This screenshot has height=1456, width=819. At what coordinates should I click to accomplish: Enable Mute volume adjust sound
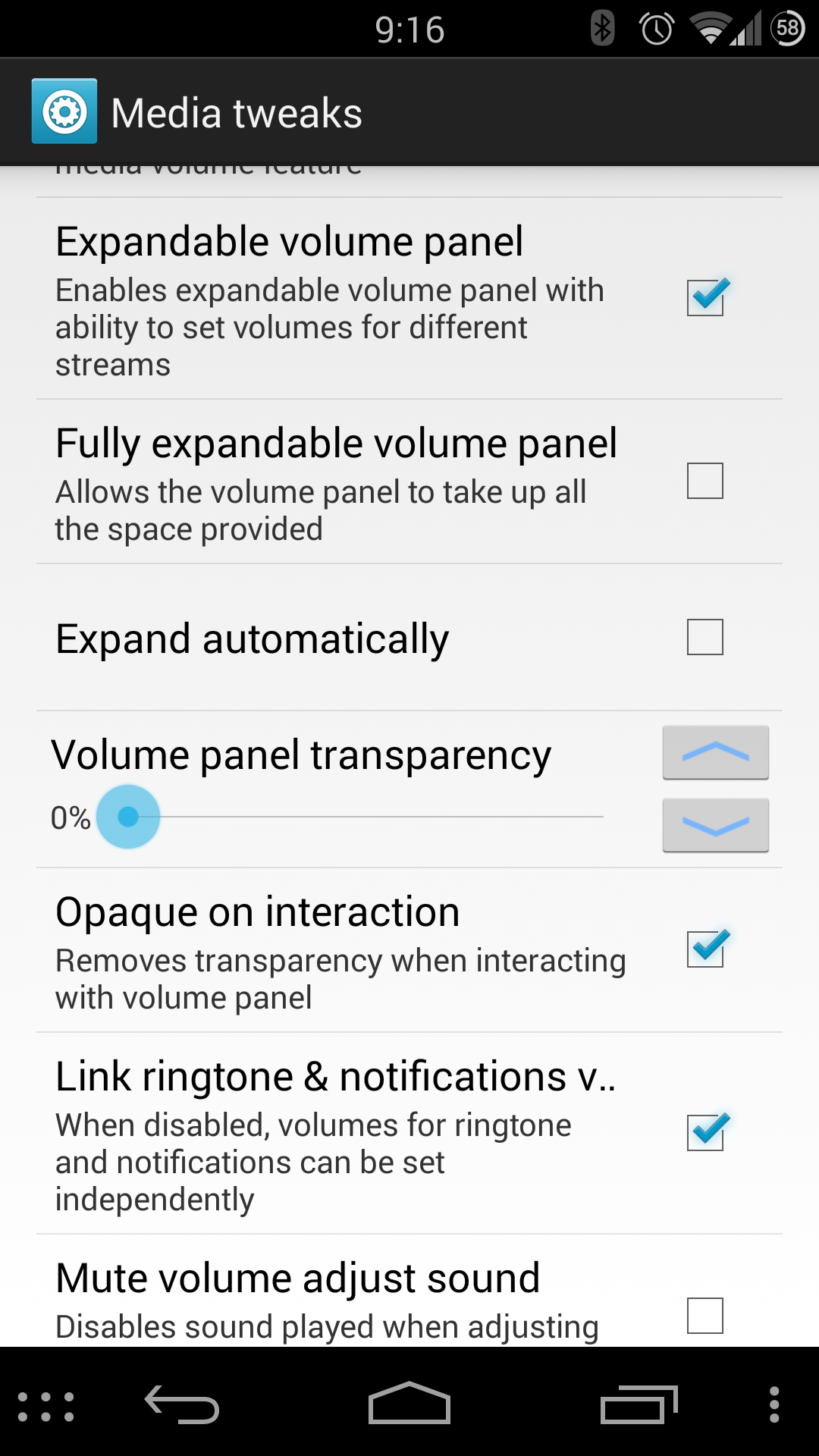(x=704, y=1315)
